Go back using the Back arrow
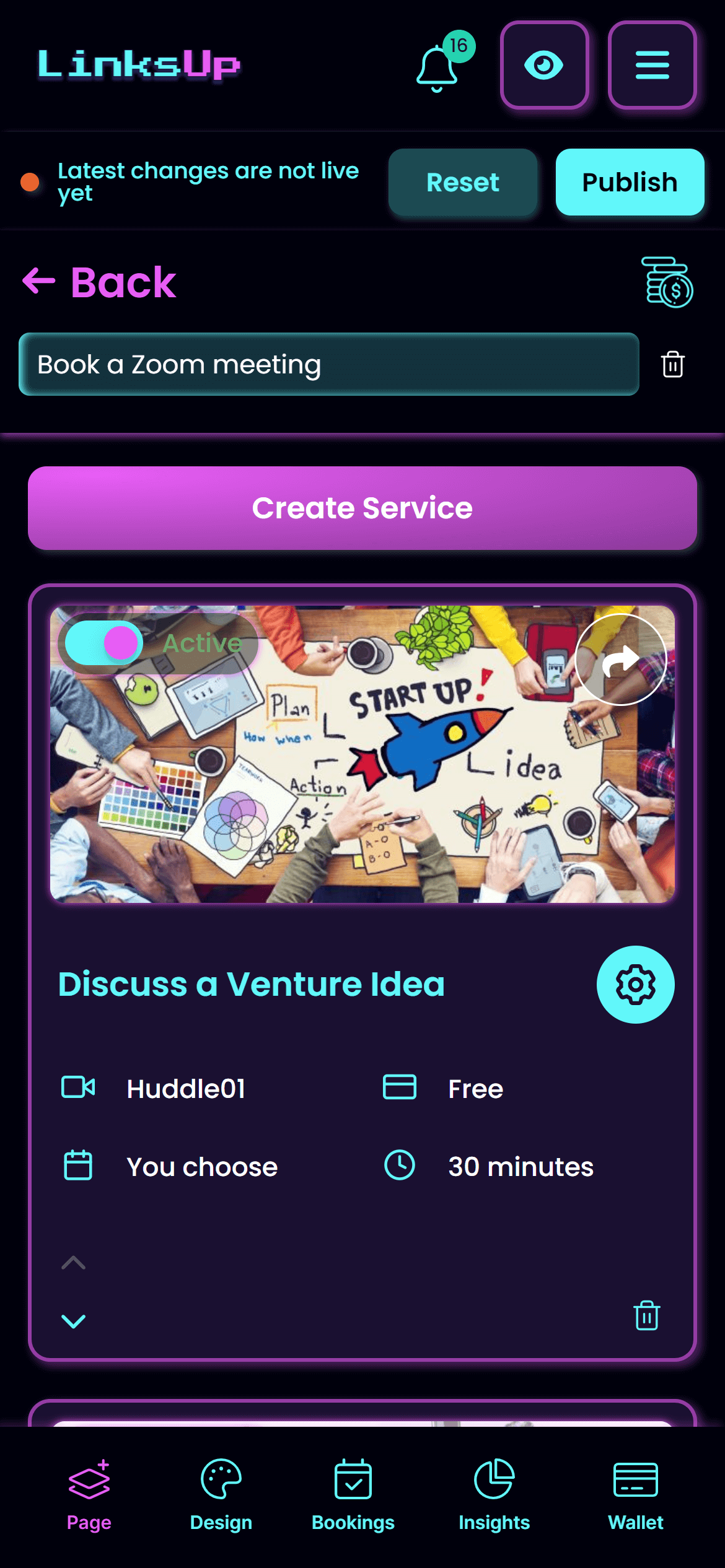 99,282
